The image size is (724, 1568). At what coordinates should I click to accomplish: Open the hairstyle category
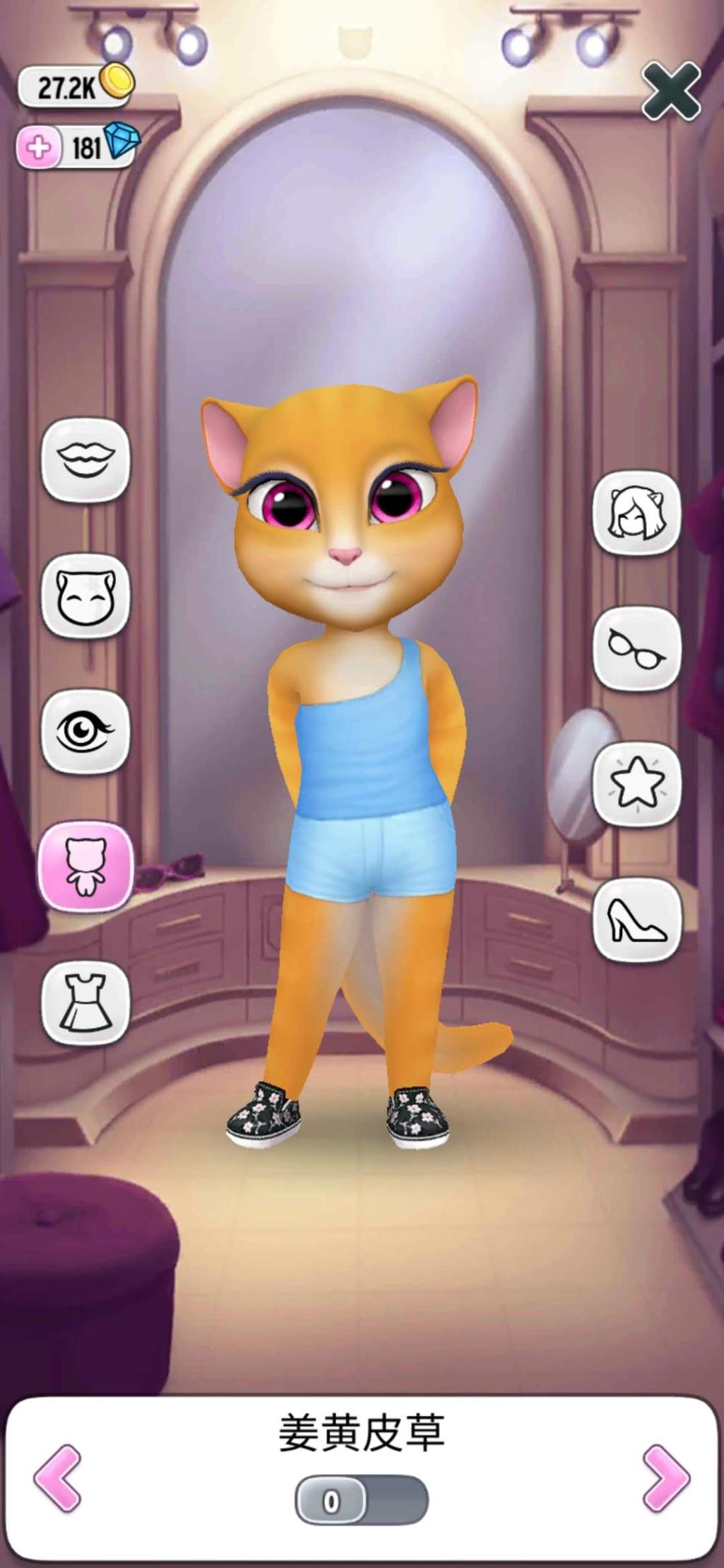pos(636,513)
